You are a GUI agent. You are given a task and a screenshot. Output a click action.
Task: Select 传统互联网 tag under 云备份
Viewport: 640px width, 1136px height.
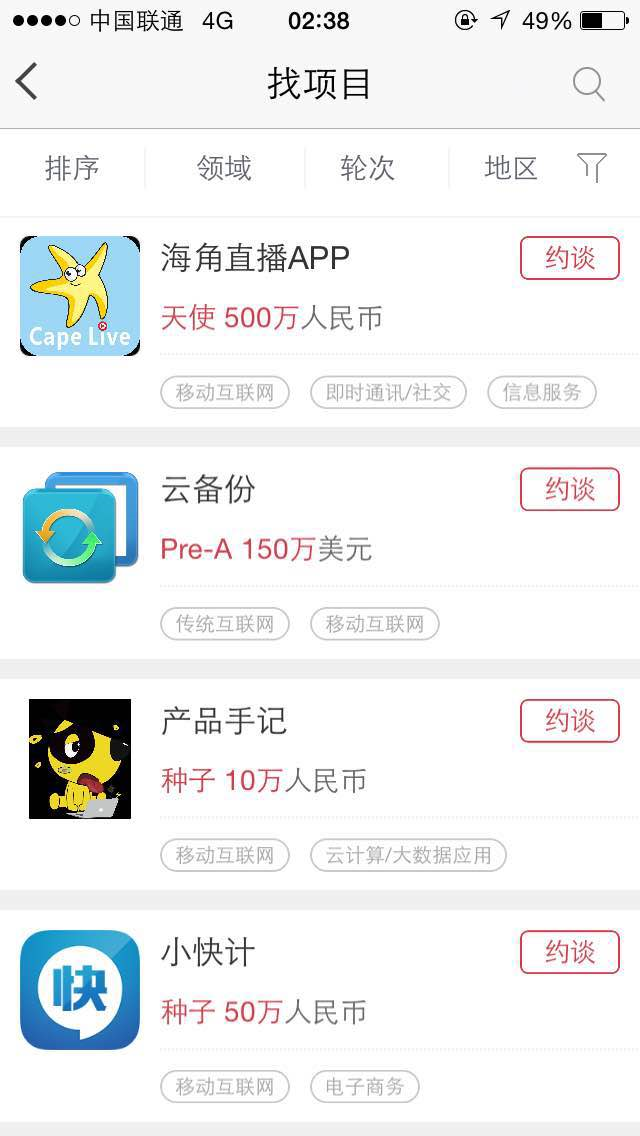pyautogui.click(x=225, y=624)
